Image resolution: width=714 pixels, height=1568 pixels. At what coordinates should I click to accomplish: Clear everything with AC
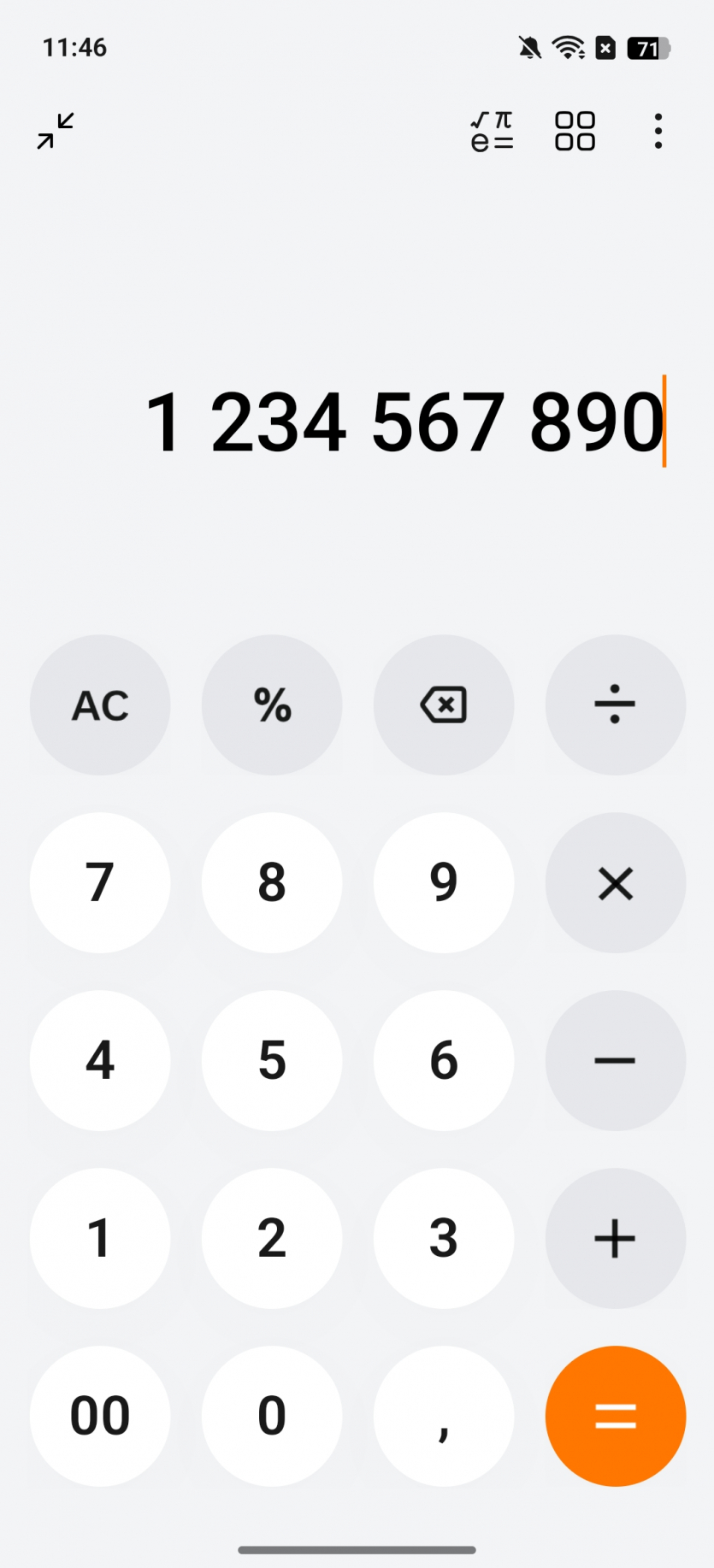click(100, 704)
